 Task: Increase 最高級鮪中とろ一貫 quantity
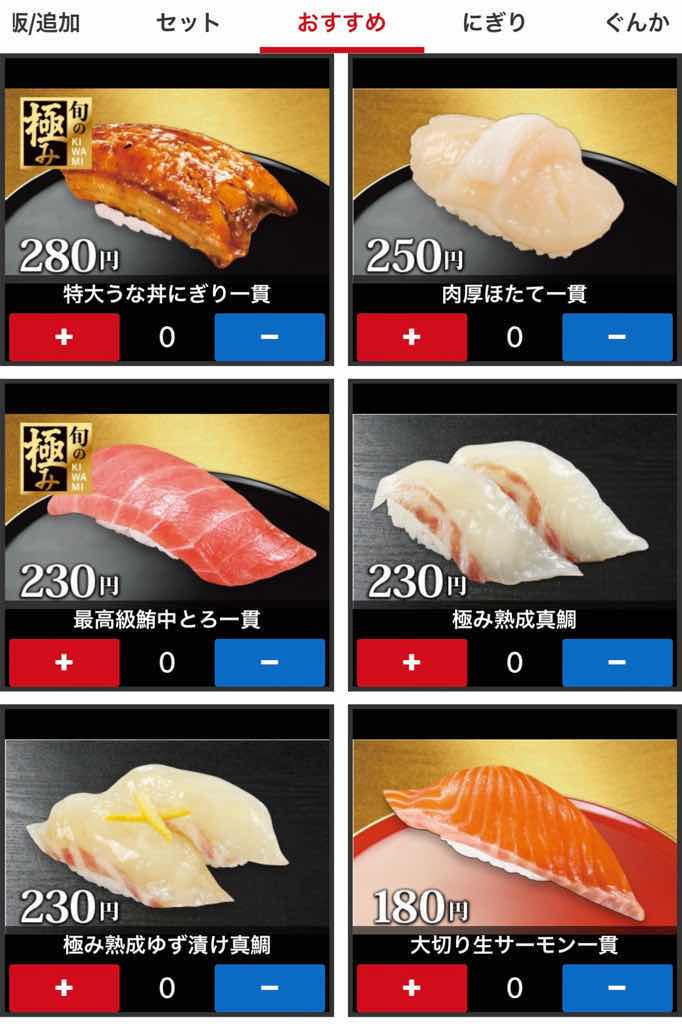65,662
